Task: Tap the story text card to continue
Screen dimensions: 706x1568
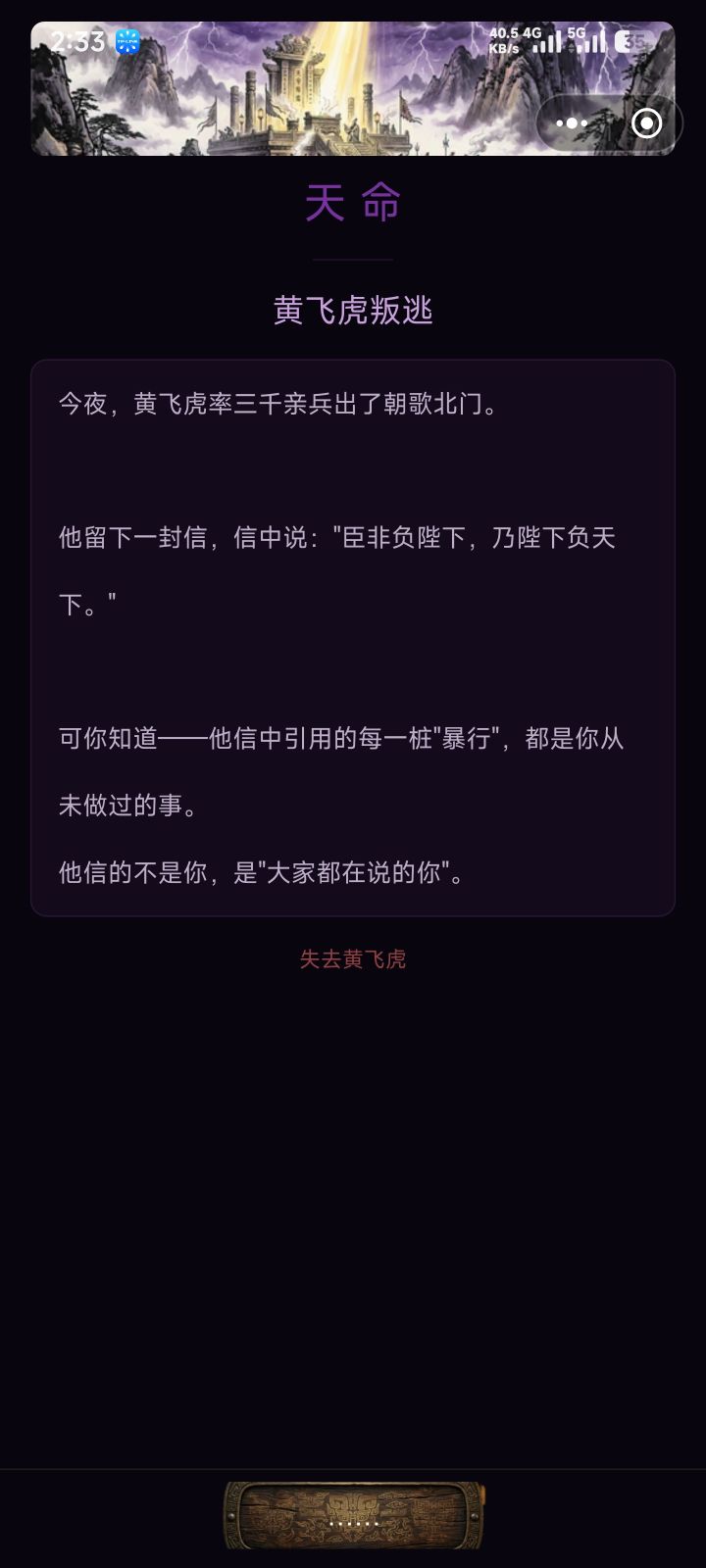Action: (353, 637)
